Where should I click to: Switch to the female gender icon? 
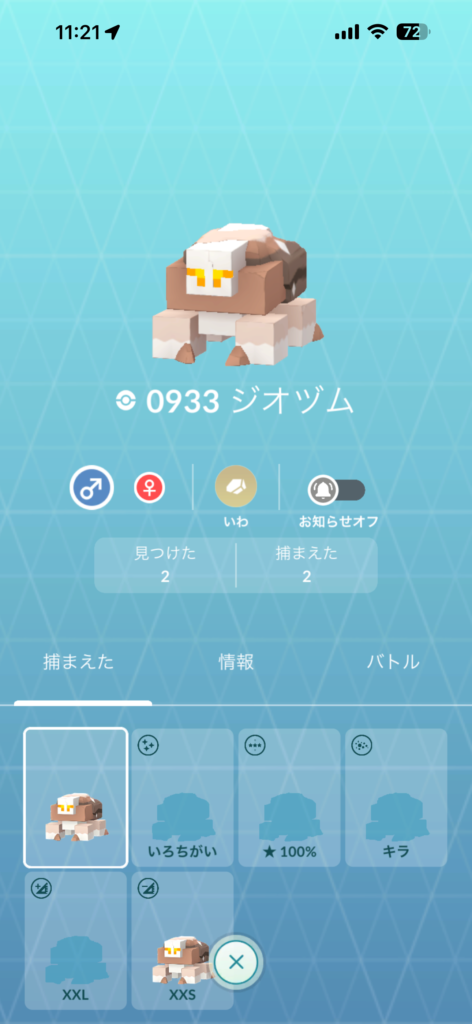(149, 487)
